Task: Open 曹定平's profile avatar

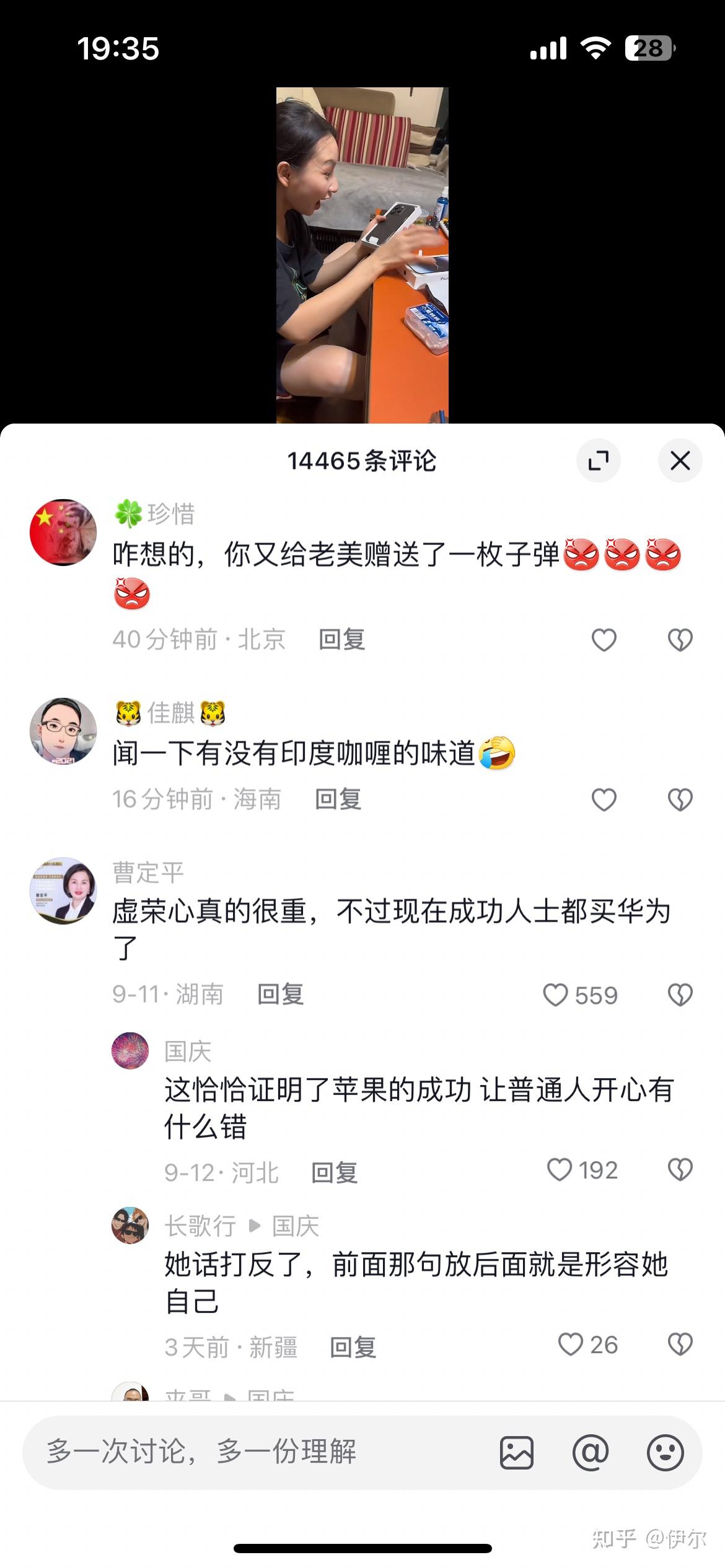Action: click(x=63, y=891)
